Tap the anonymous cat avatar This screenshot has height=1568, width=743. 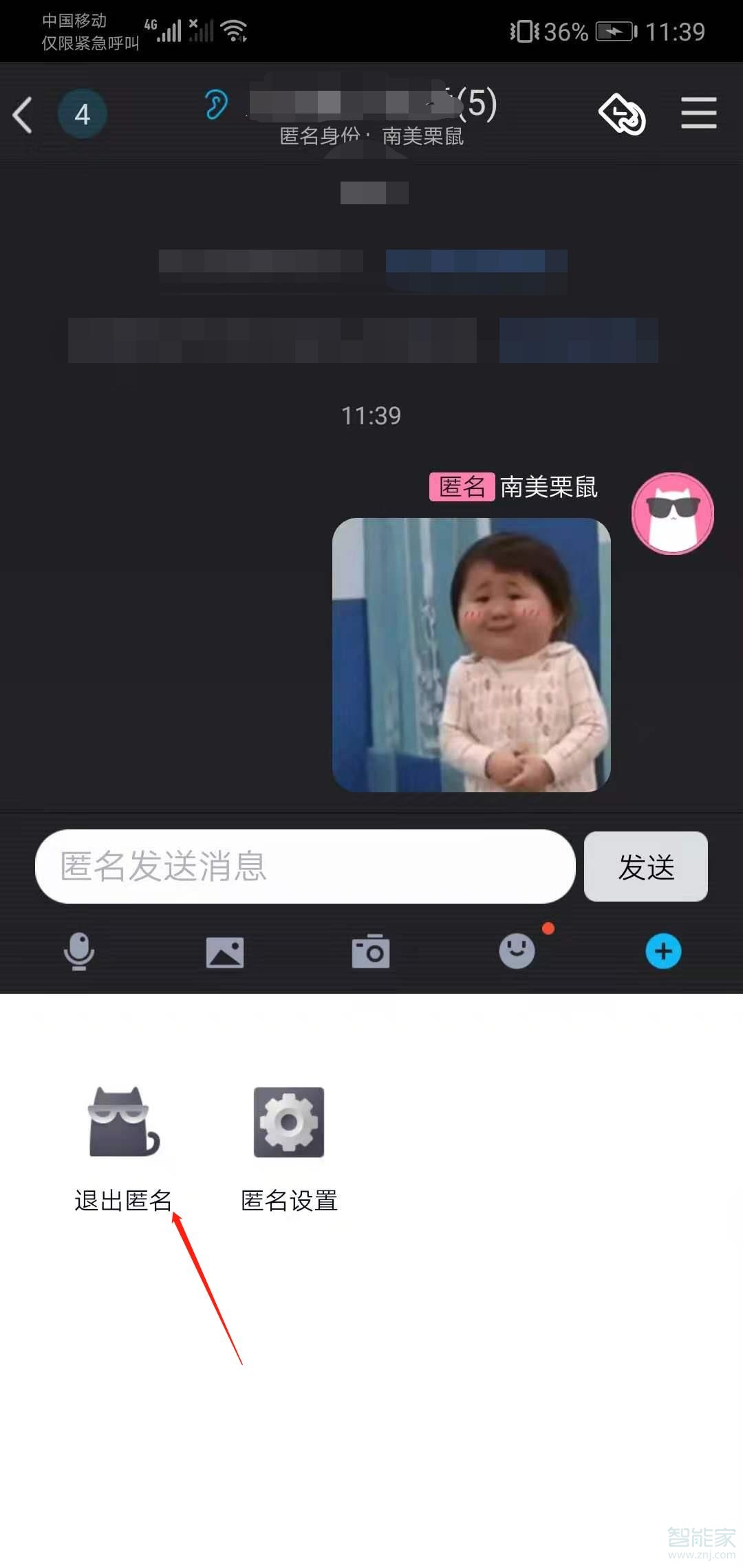click(x=672, y=514)
